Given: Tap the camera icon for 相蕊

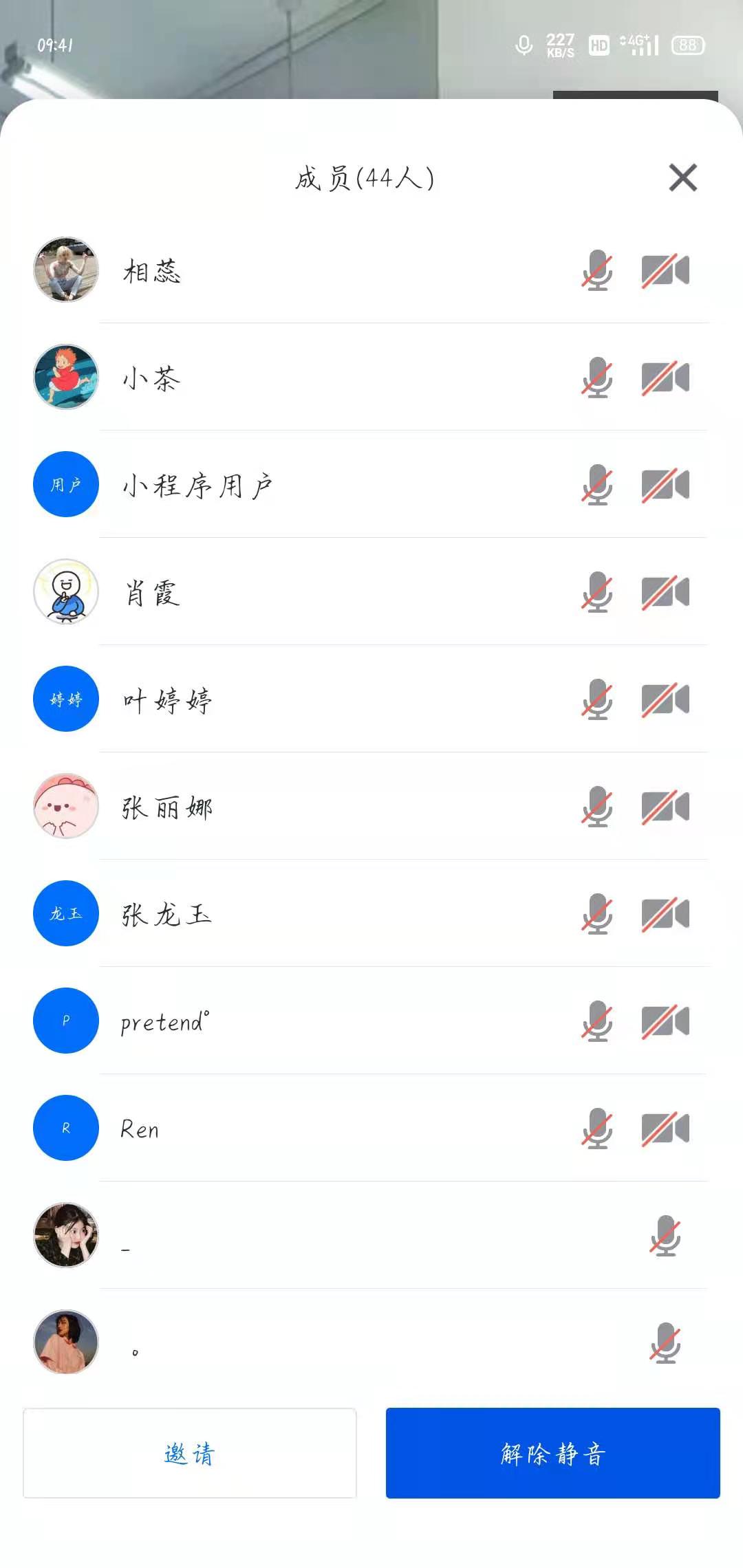Looking at the screenshot, I should click(x=665, y=270).
